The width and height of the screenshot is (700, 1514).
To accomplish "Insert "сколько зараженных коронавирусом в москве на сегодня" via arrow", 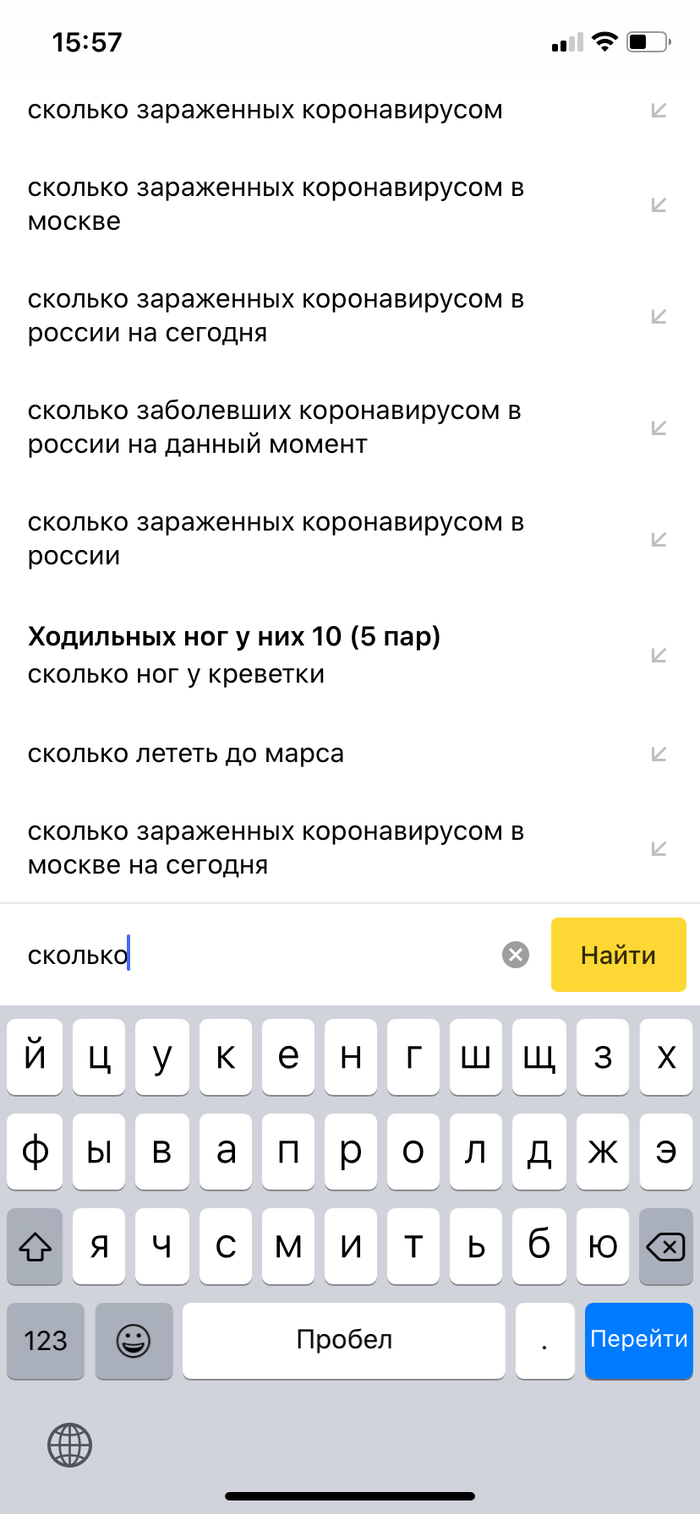I will (658, 848).
